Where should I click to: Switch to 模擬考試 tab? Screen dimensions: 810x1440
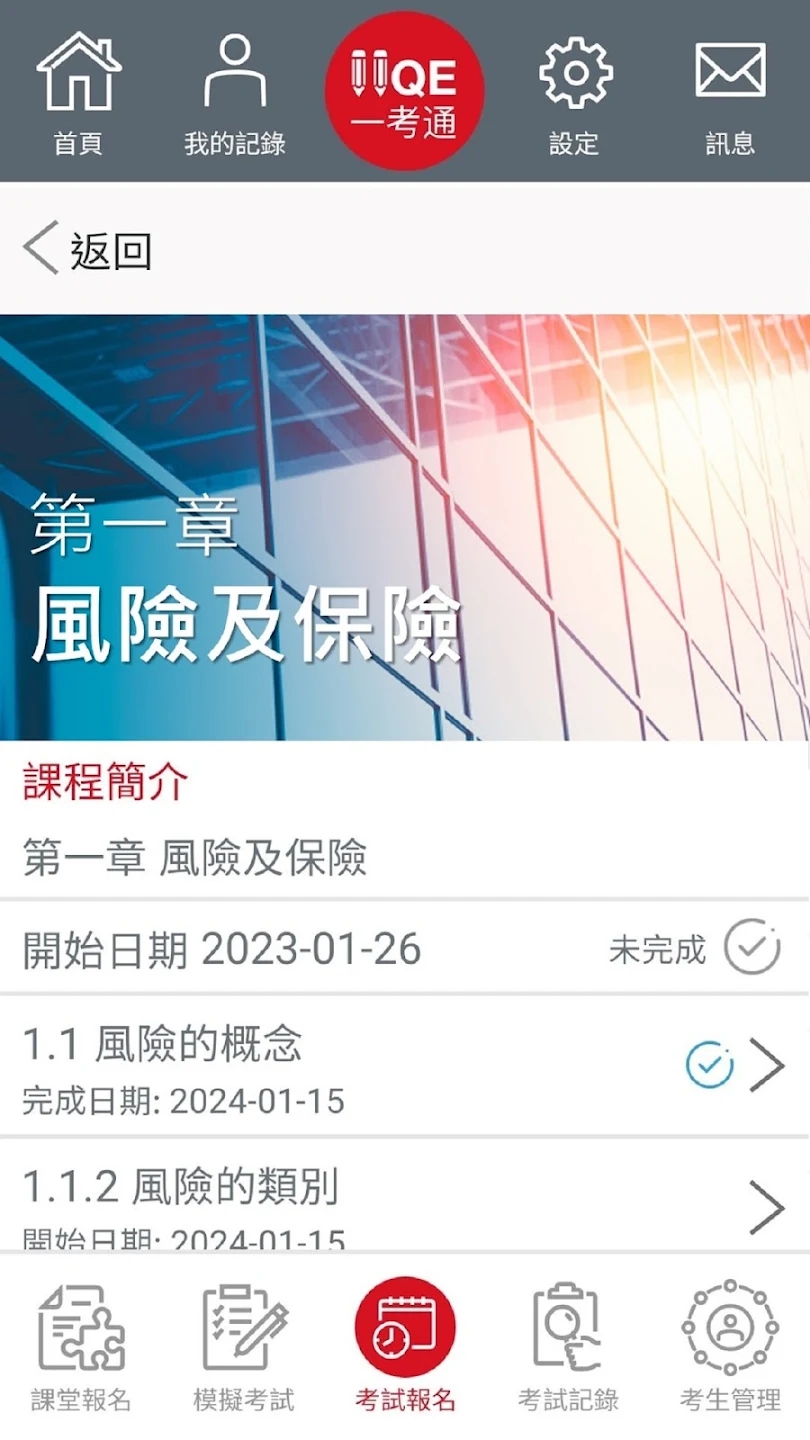click(243, 1346)
